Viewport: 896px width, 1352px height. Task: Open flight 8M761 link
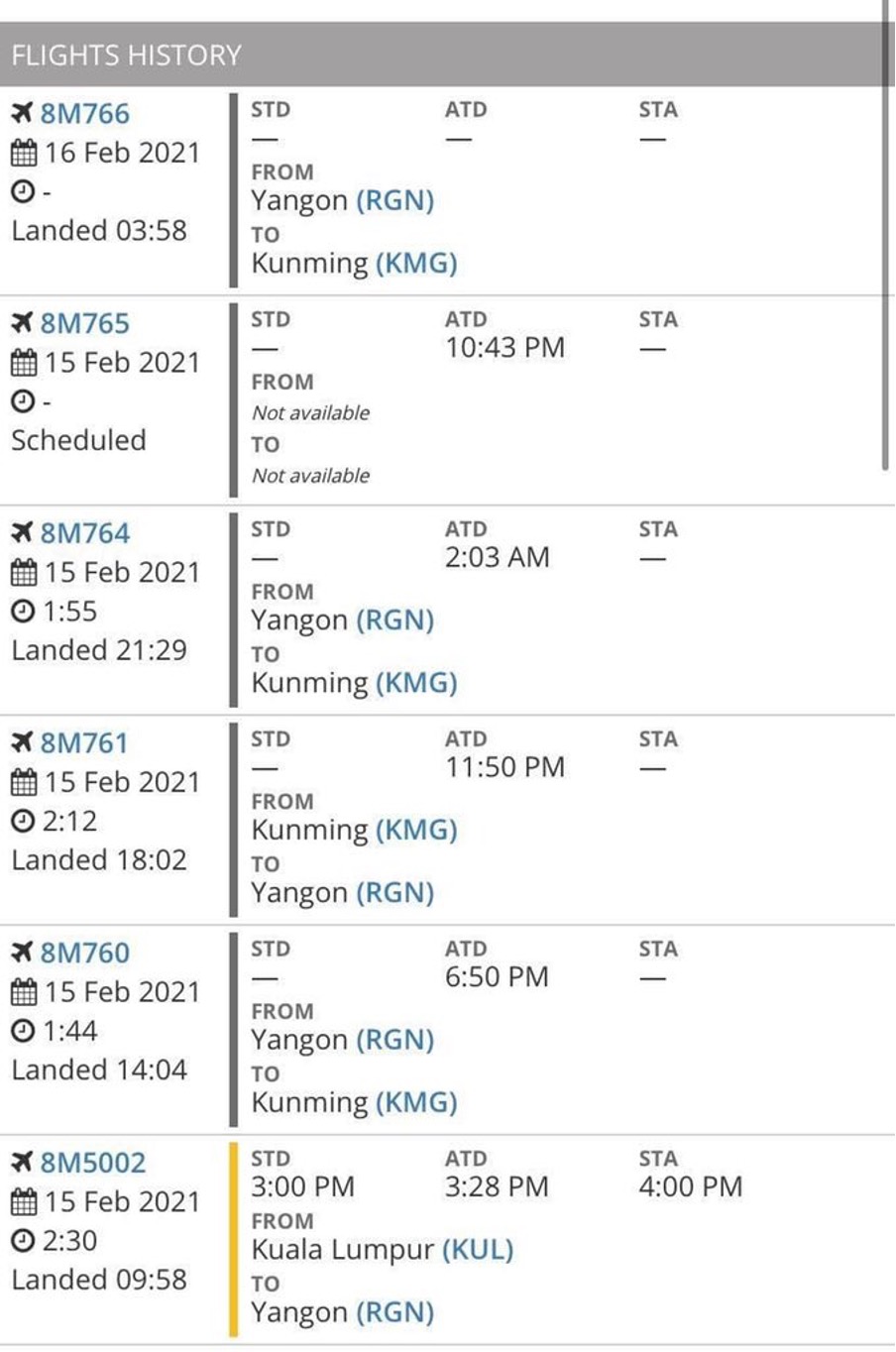(84, 743)
